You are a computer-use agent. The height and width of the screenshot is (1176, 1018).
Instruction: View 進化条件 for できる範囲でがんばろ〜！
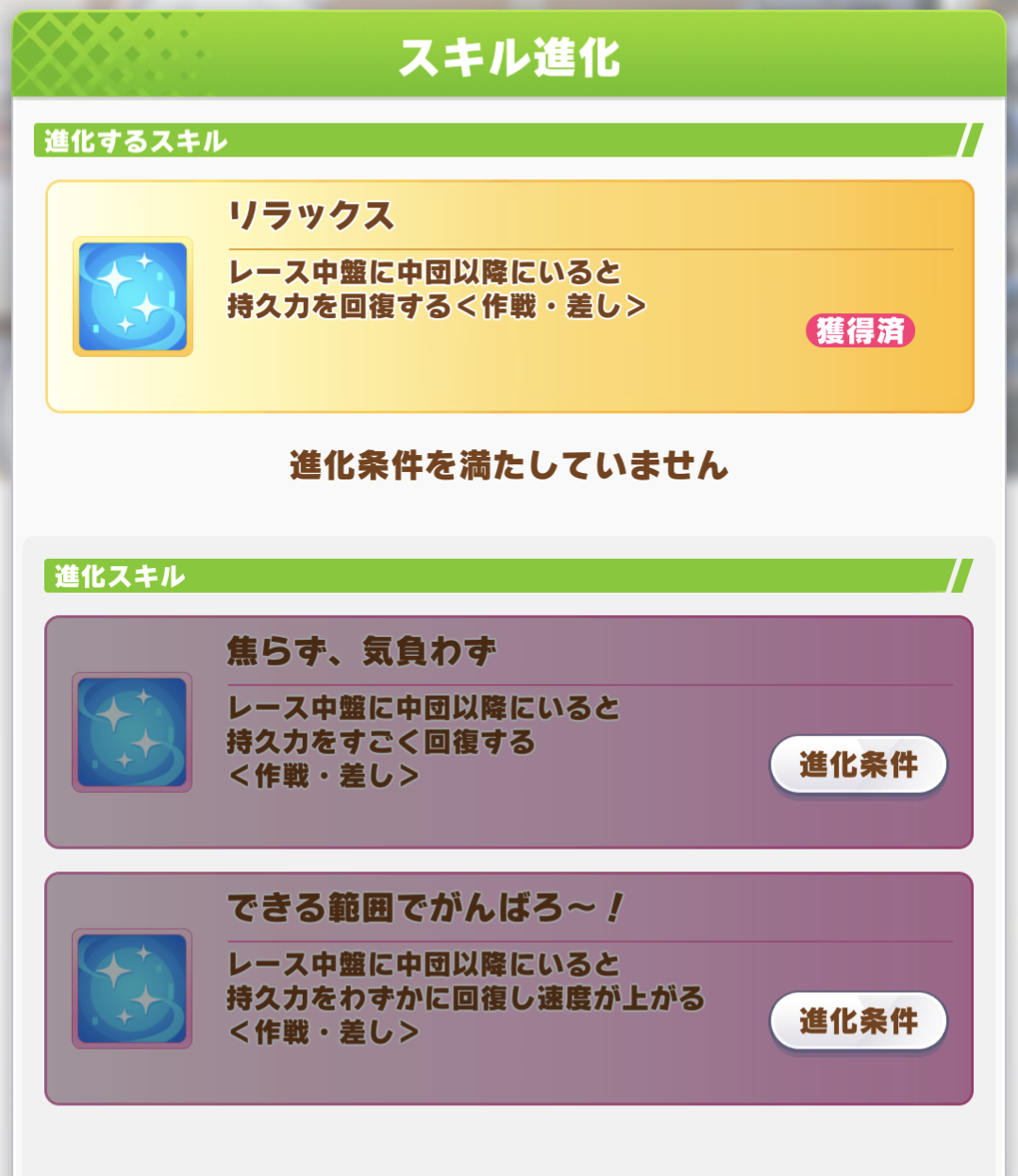tap(859, 1020)
